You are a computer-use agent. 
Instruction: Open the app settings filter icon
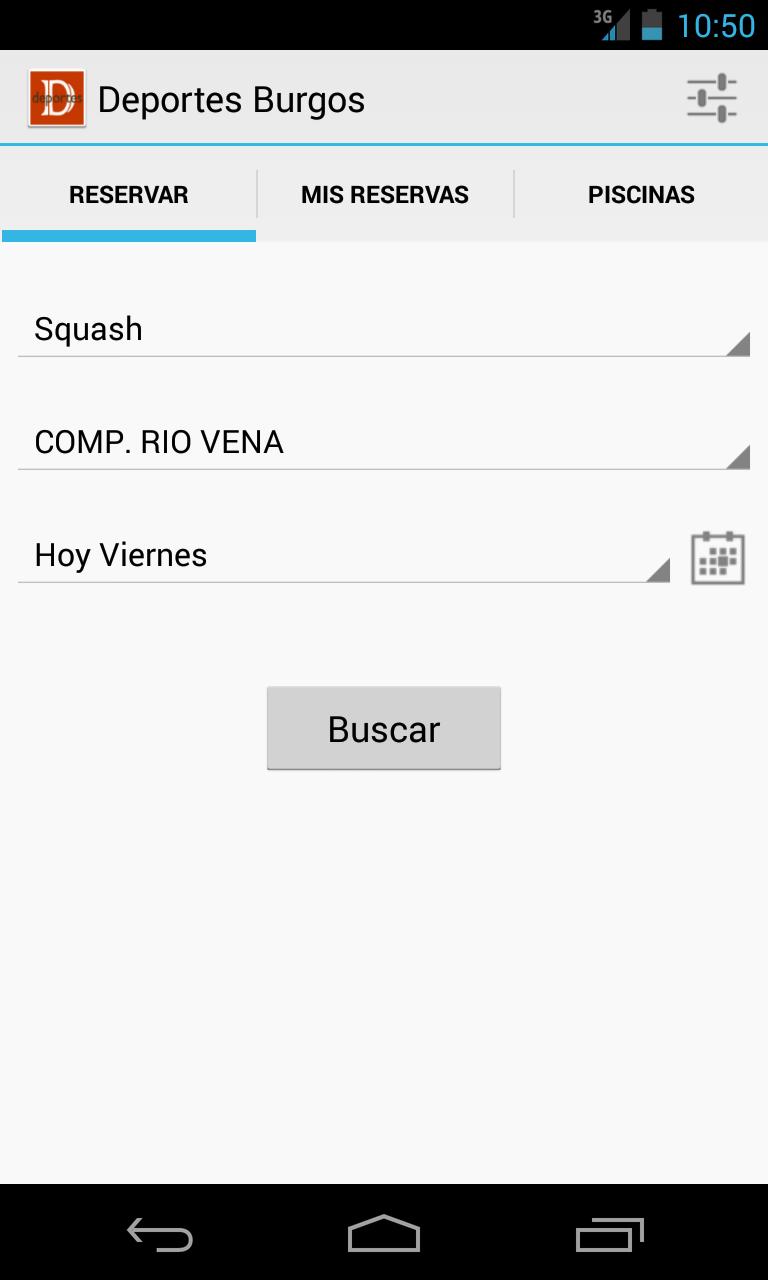pos(712,97)
